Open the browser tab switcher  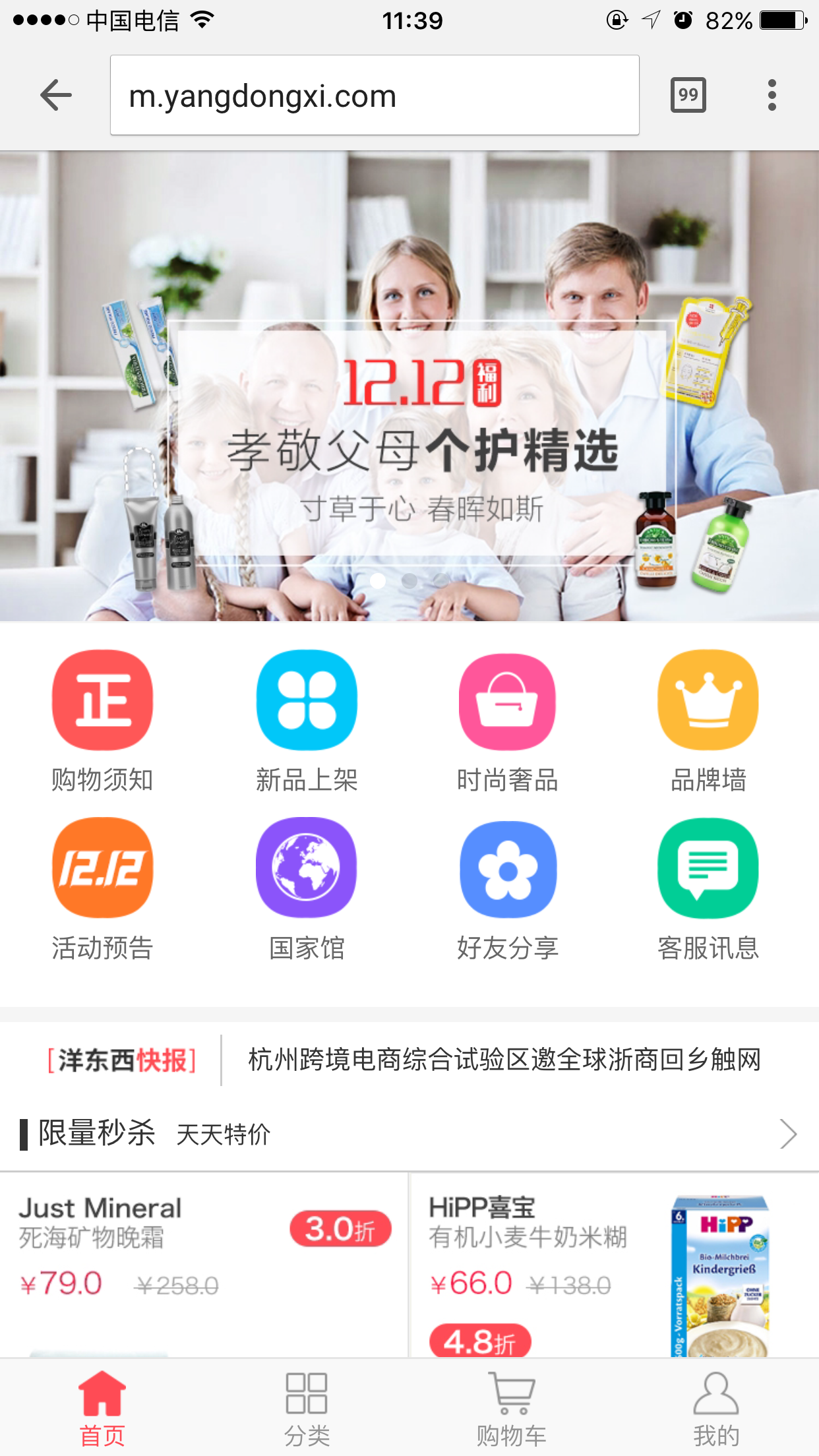tap(688, 96)
